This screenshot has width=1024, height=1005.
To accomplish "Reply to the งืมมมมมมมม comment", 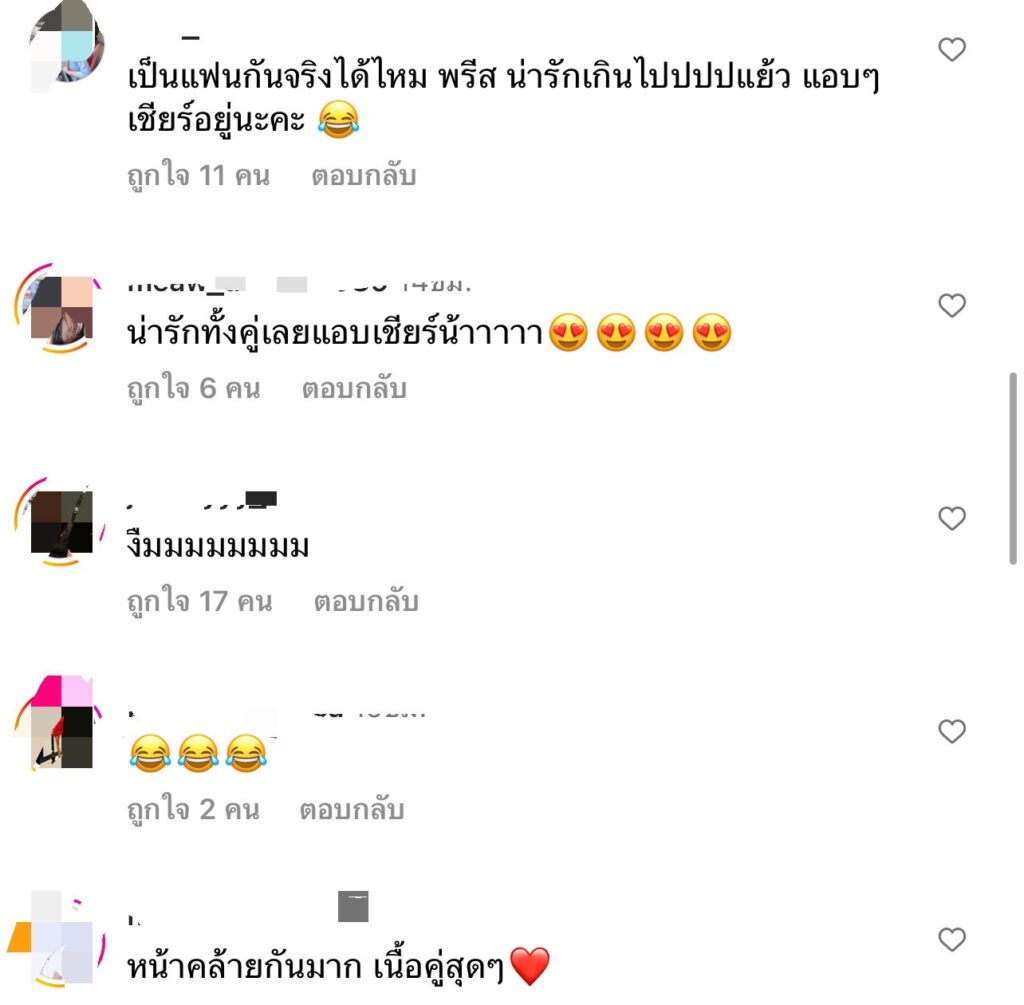I will (x=365, y=602).
